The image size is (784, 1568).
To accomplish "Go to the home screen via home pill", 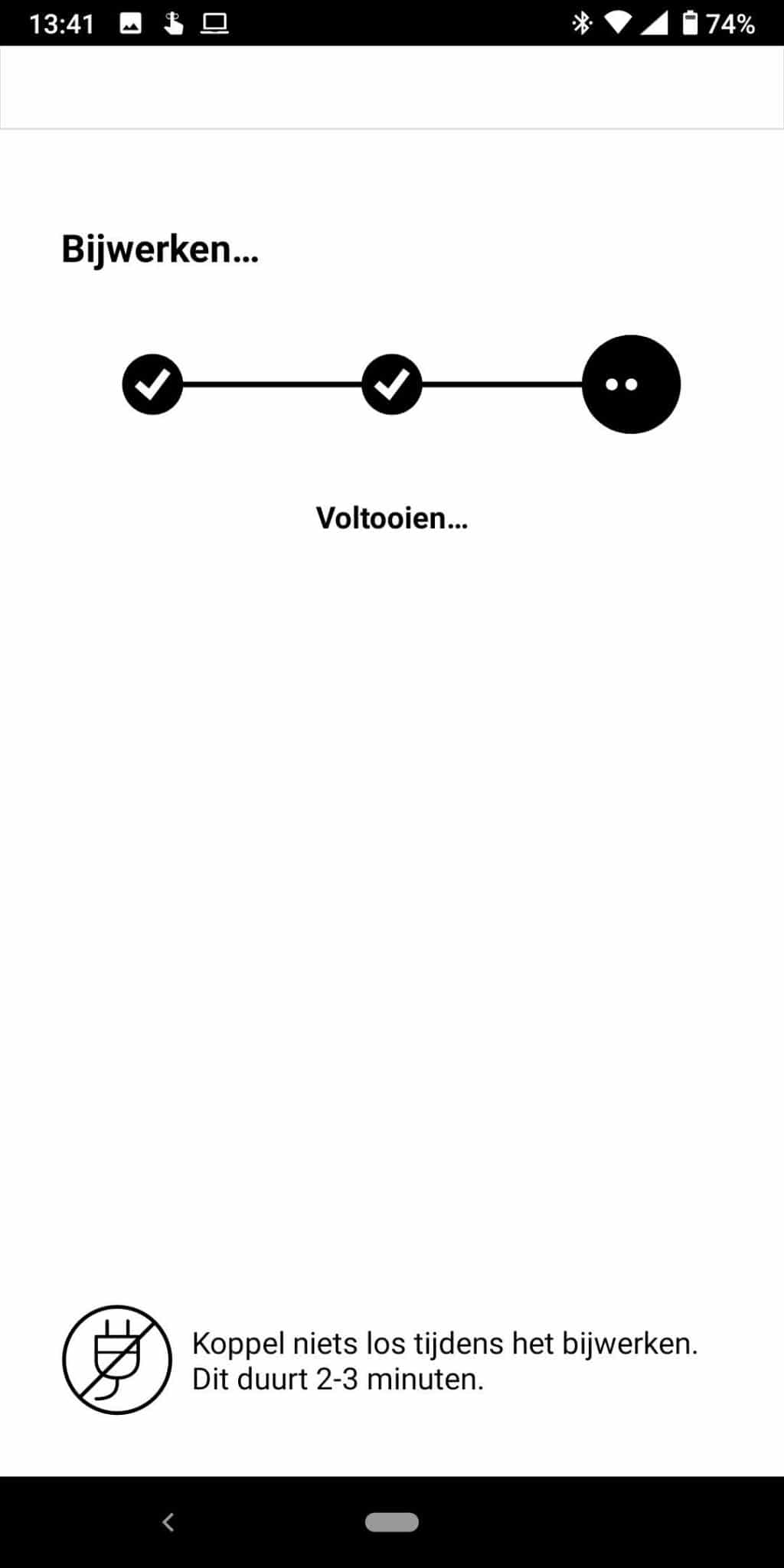I will point(392,1522).
